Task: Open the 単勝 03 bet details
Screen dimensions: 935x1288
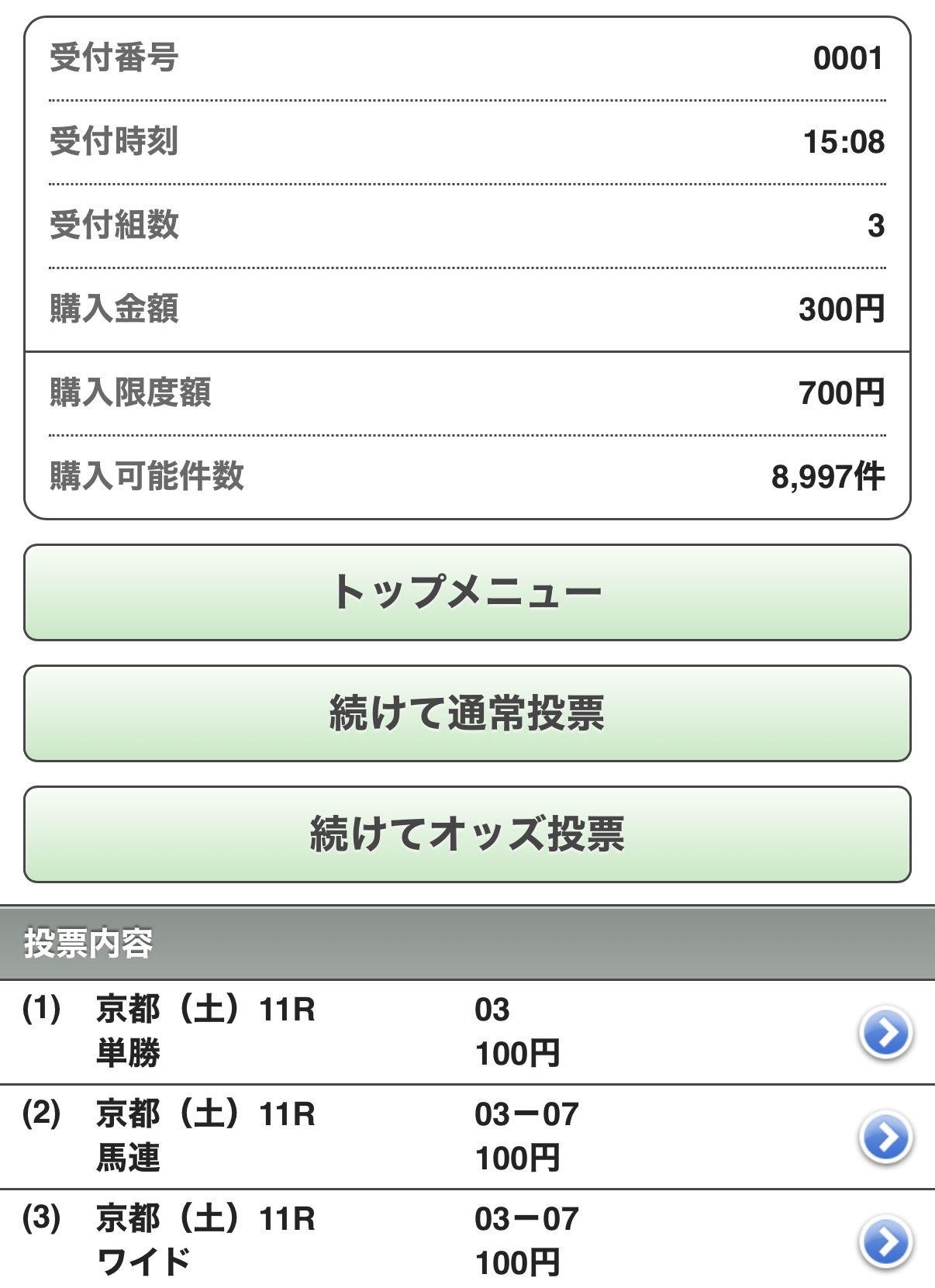Action: click(x=885, y=1033)
